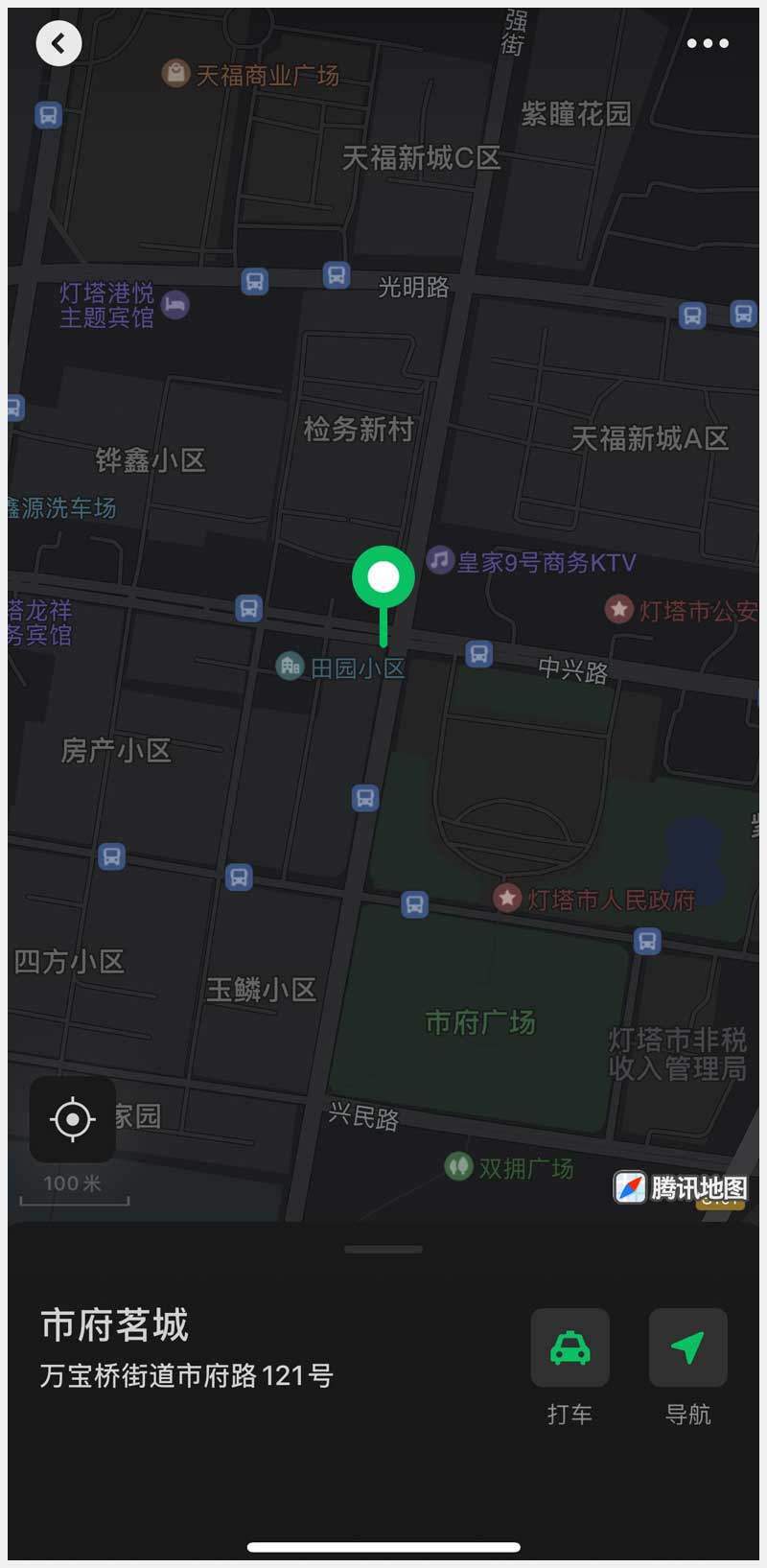Go back using the top arrow
The height and width of the screenshot is (1568, 767).
(58, 43)
